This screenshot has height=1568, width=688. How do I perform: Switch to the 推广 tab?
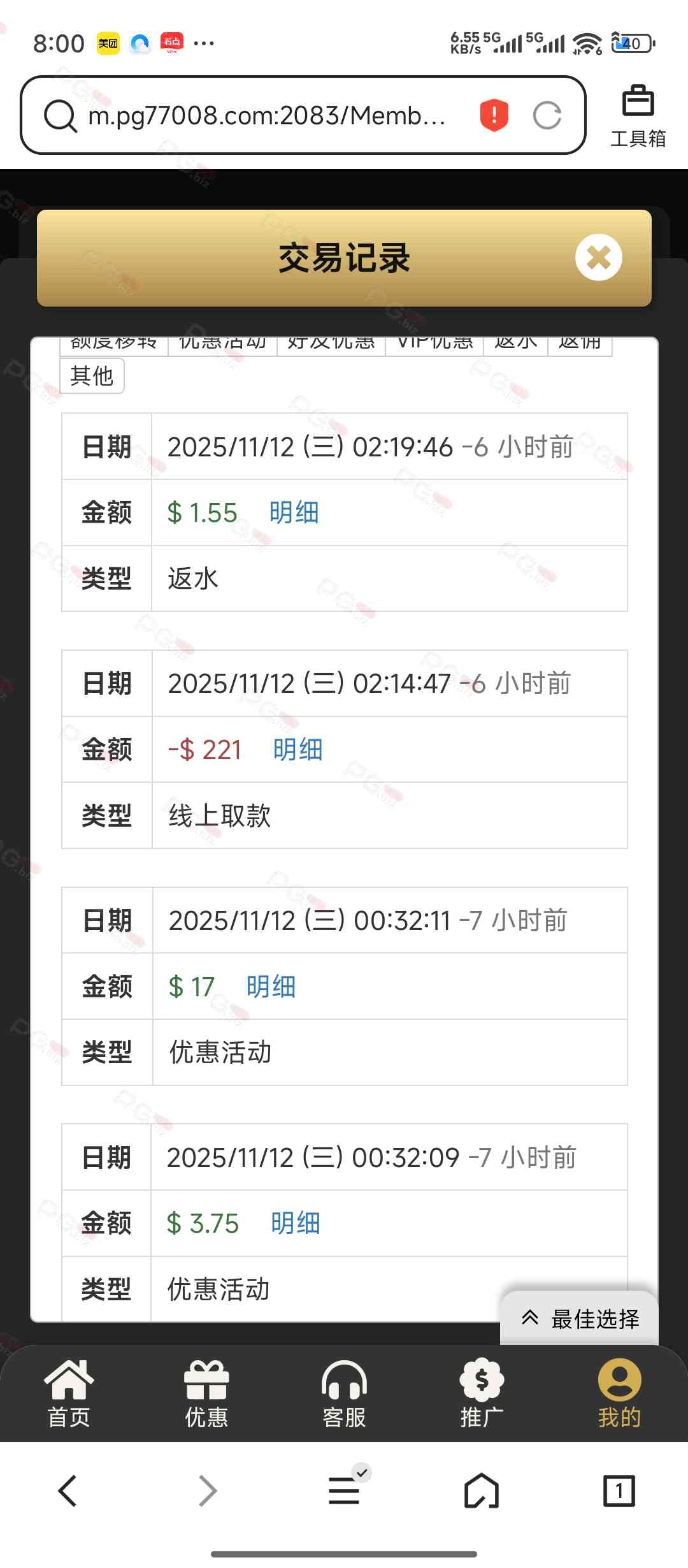(x=482, y=1393)
